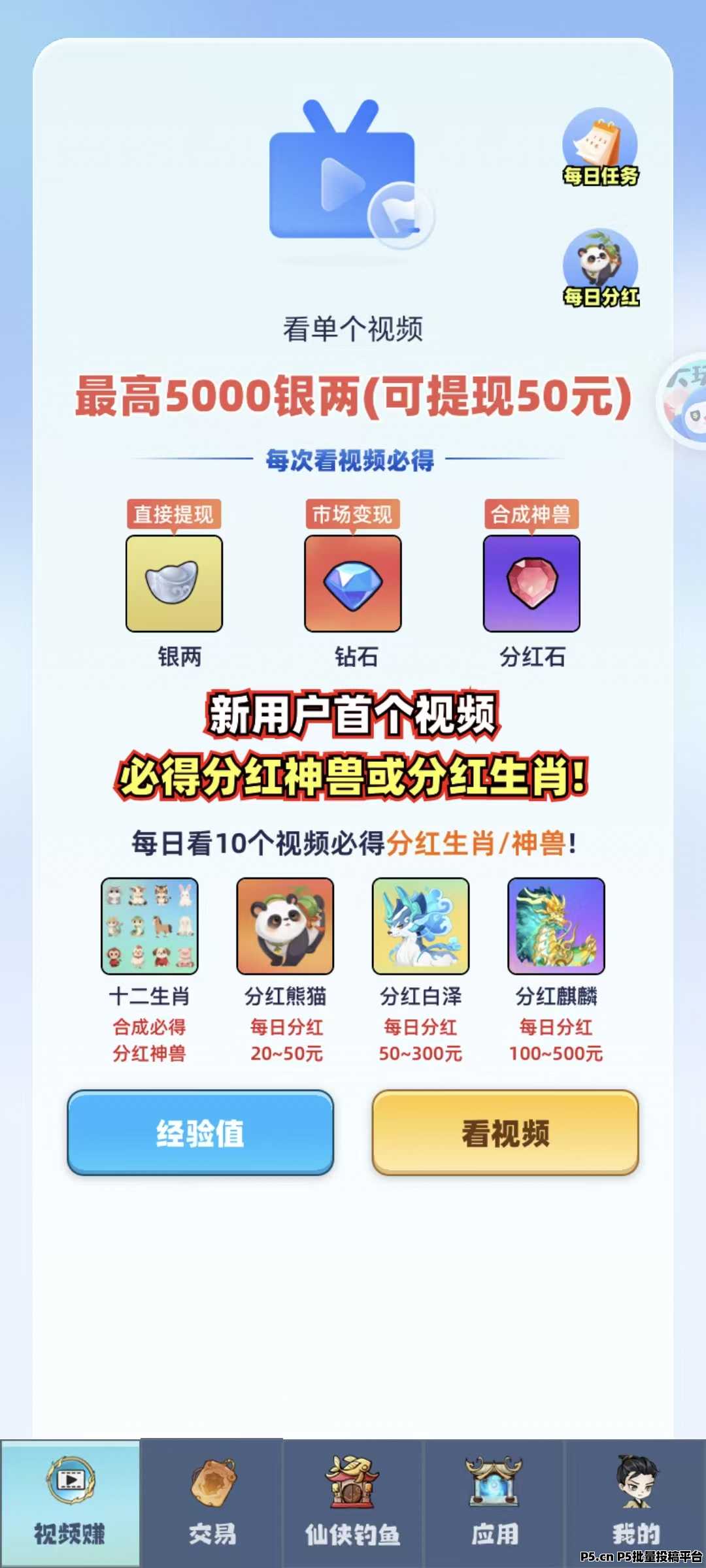
Task: Open the 仙侠钓鱼 tab
Action: (353, 1503)
